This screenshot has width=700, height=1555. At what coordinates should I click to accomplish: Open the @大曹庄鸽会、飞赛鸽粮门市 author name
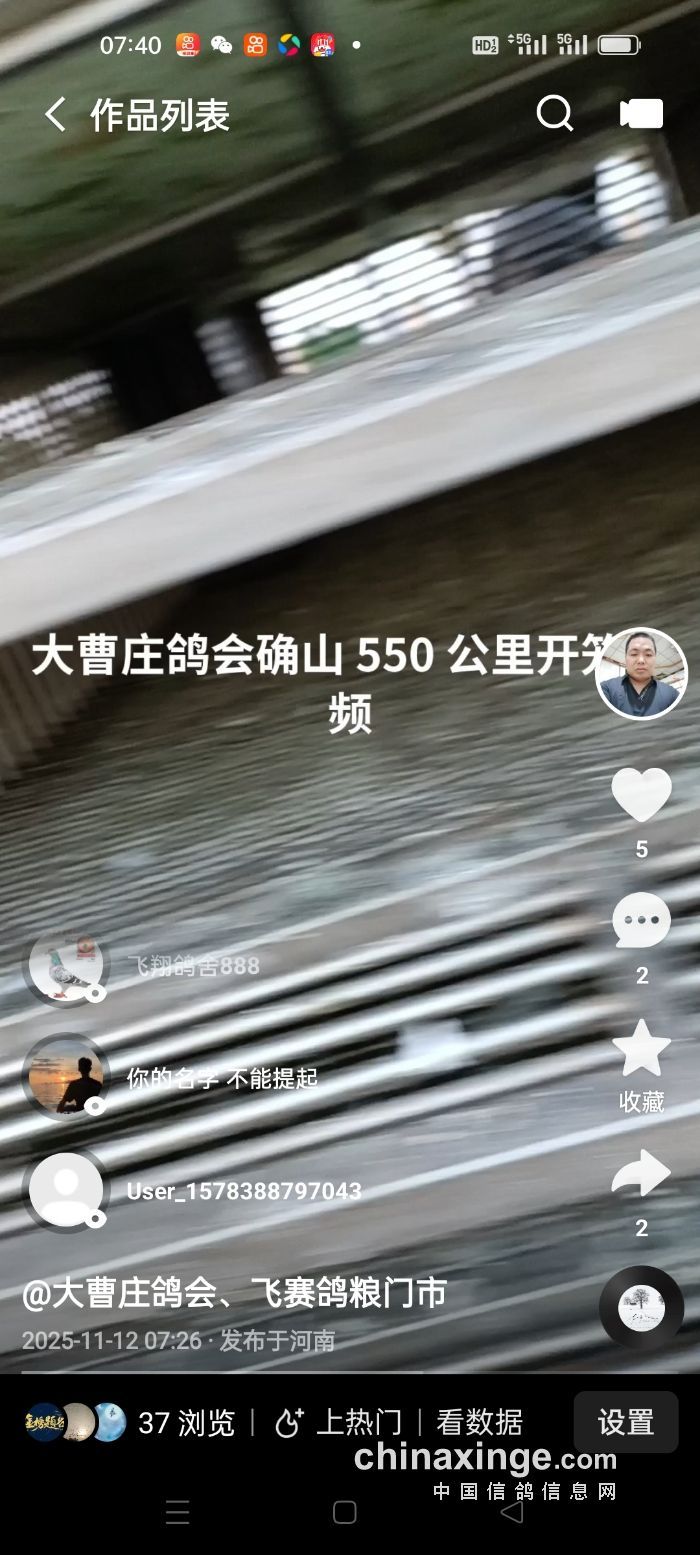pyautogui.click(x=234, y=1293)
